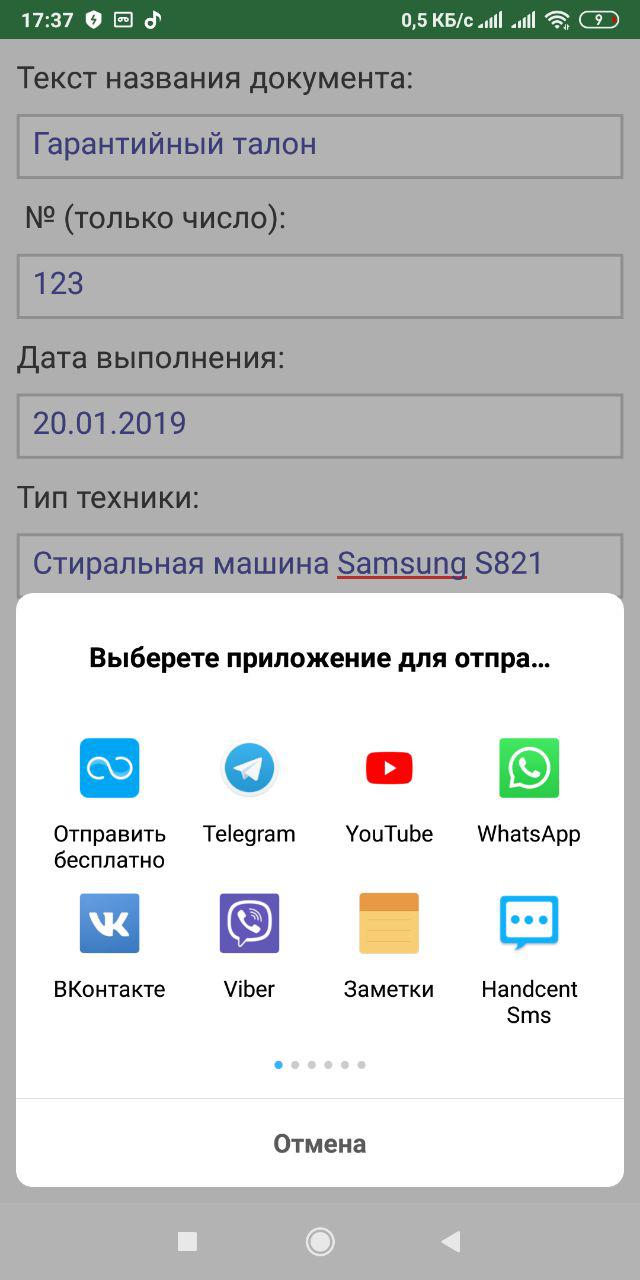
Task: Go back with the system back button
Action: point(451,1242)
